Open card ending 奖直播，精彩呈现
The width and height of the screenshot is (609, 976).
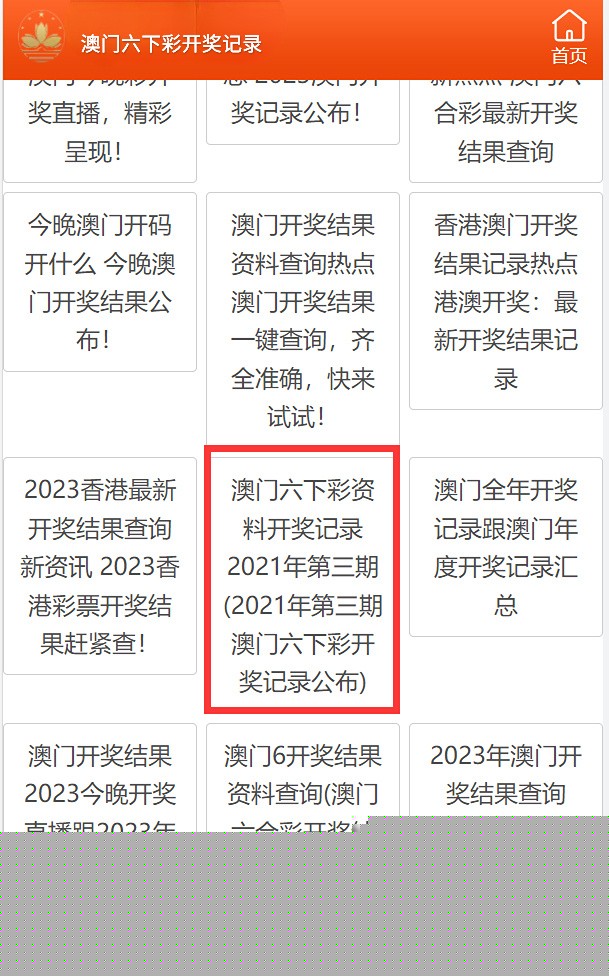coord(100,131)
